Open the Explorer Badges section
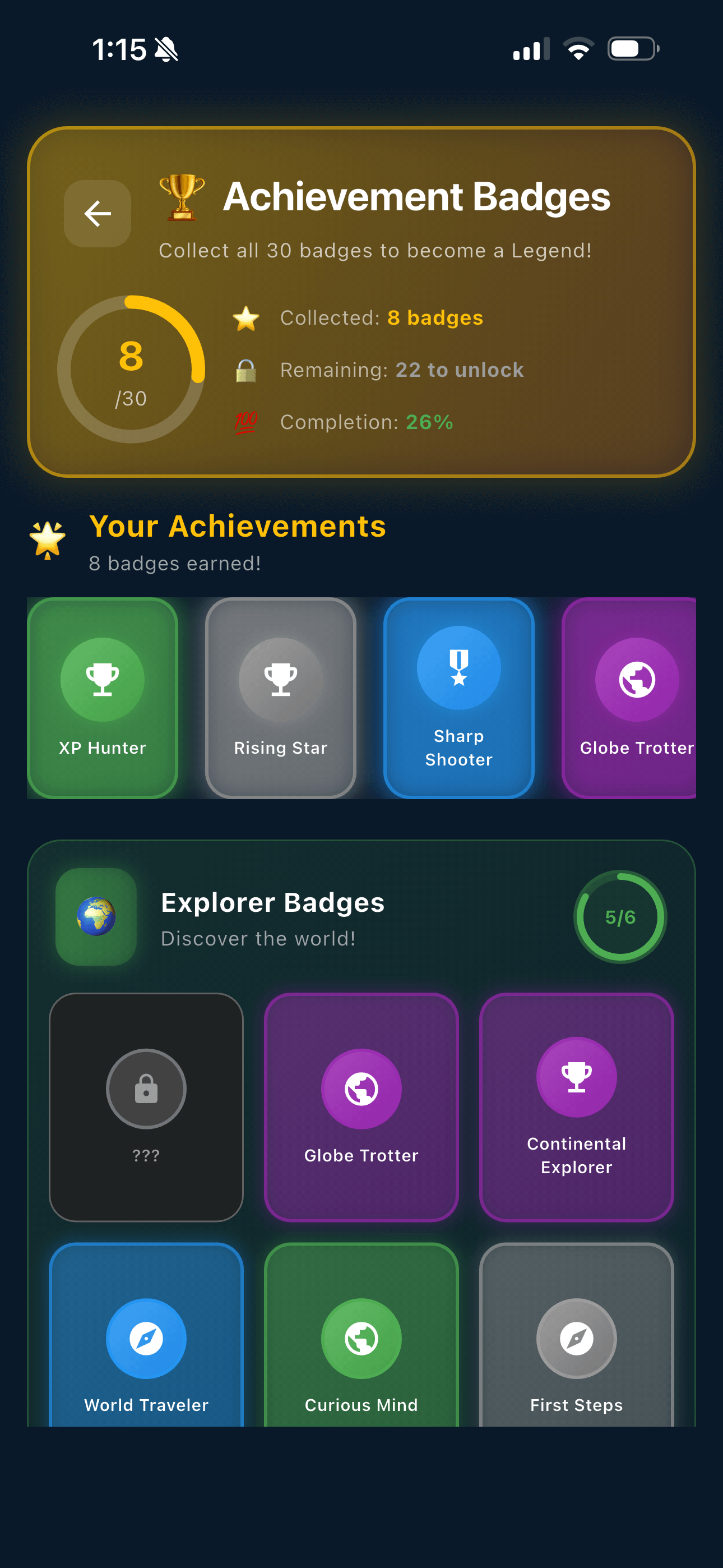Image resolution: width=723 pixels, height=1568 pixels. pyautogui.click(x=272, y=903)
